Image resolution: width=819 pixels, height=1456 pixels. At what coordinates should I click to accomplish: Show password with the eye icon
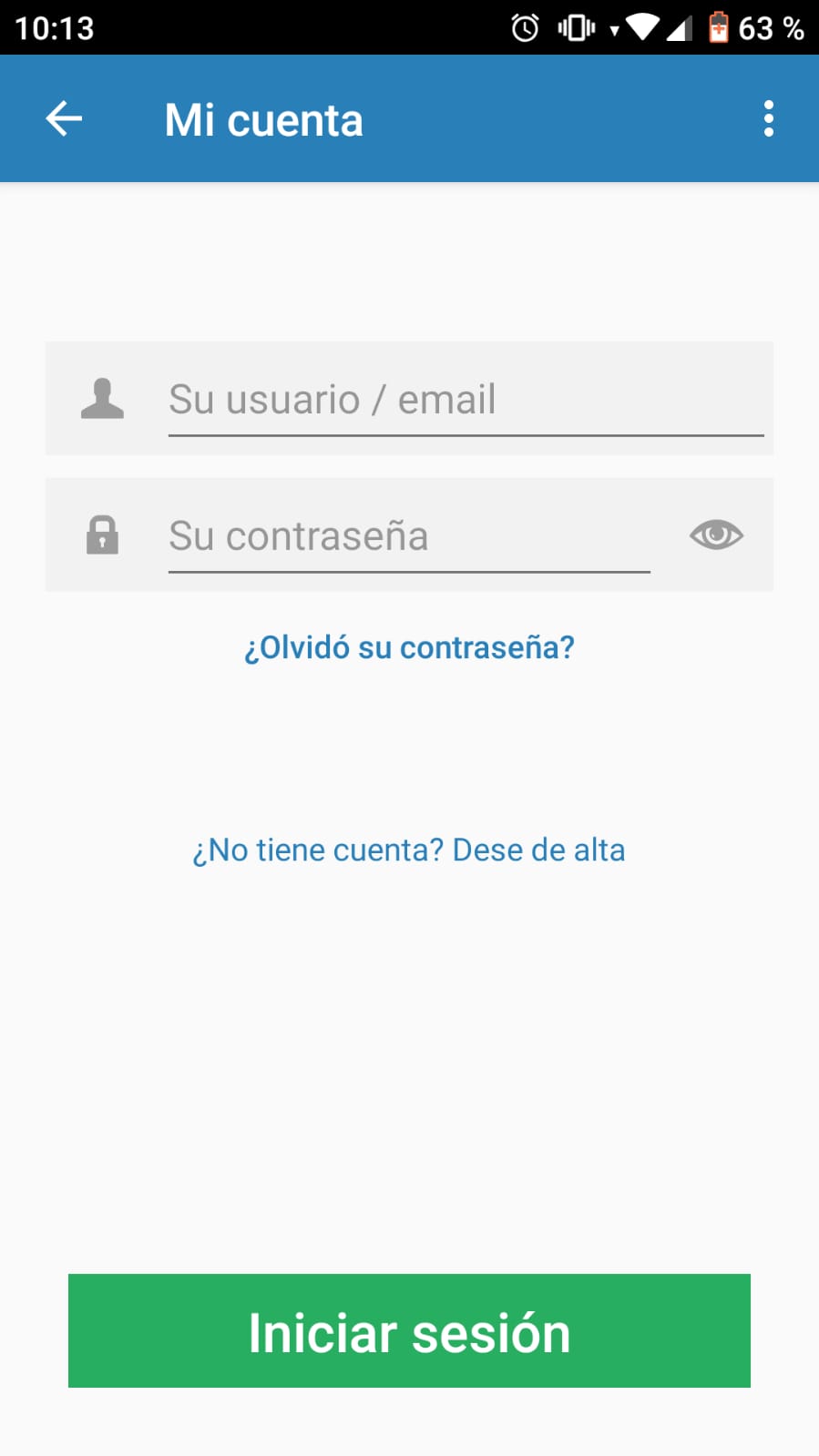[716, 535]
